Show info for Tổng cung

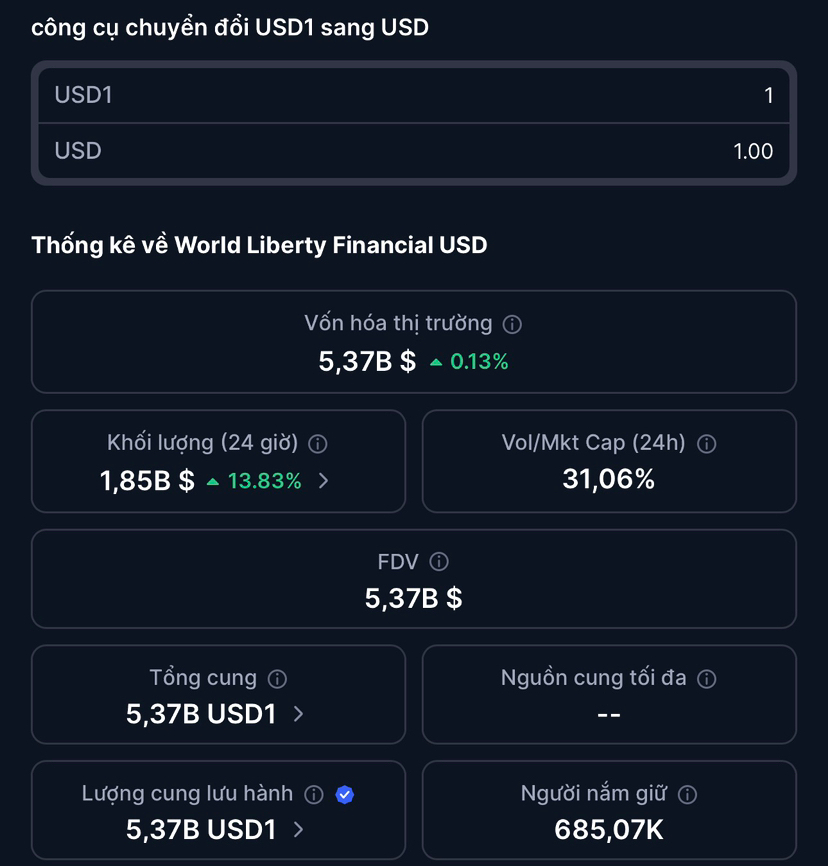(x=277, y=679)
